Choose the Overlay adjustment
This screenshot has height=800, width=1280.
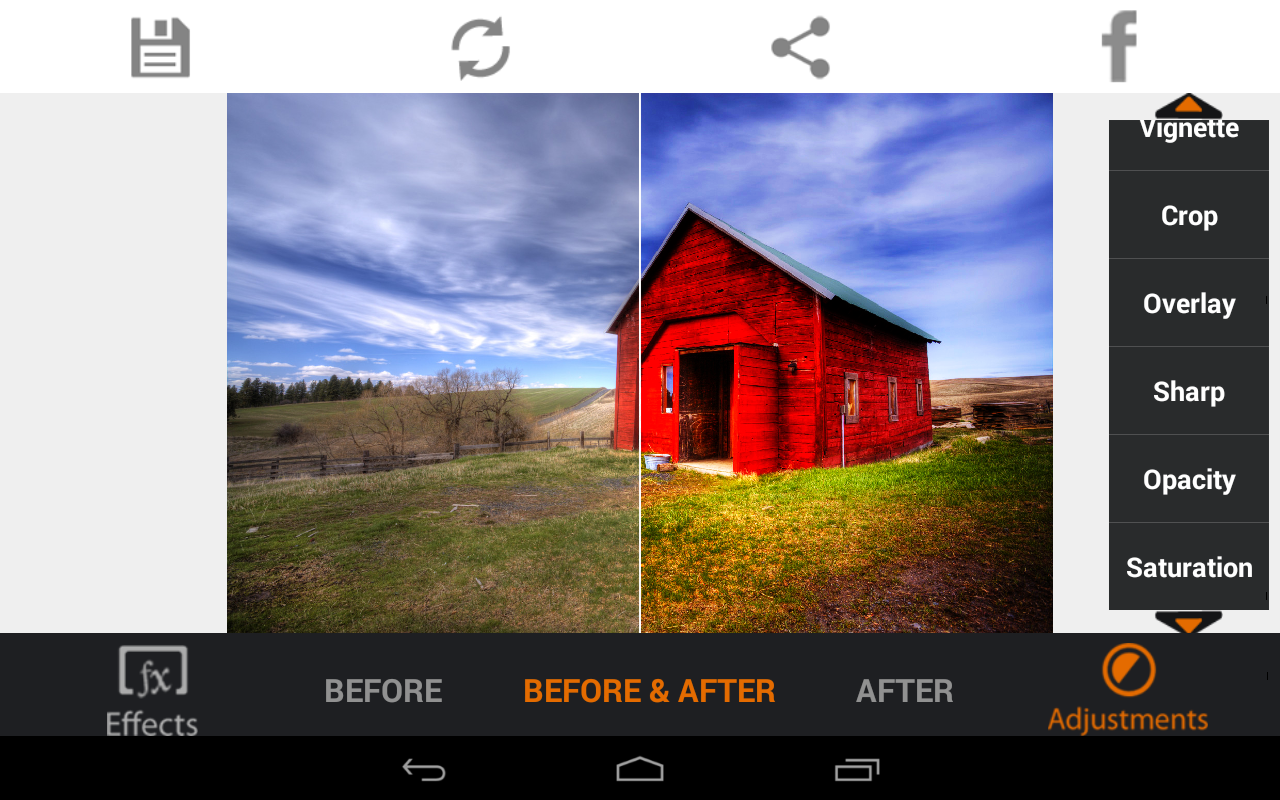point(1188,304)
